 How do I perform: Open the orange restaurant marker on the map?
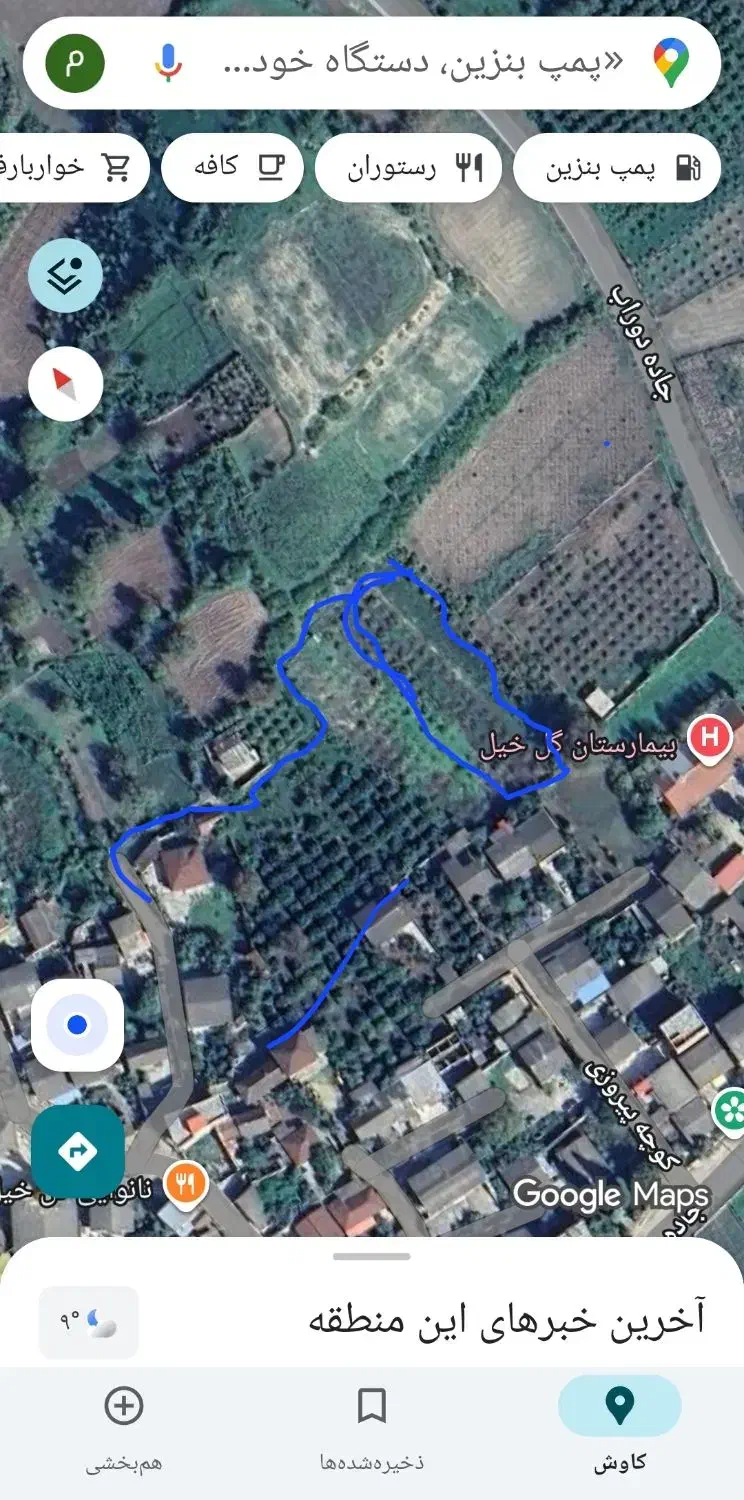184,1184
